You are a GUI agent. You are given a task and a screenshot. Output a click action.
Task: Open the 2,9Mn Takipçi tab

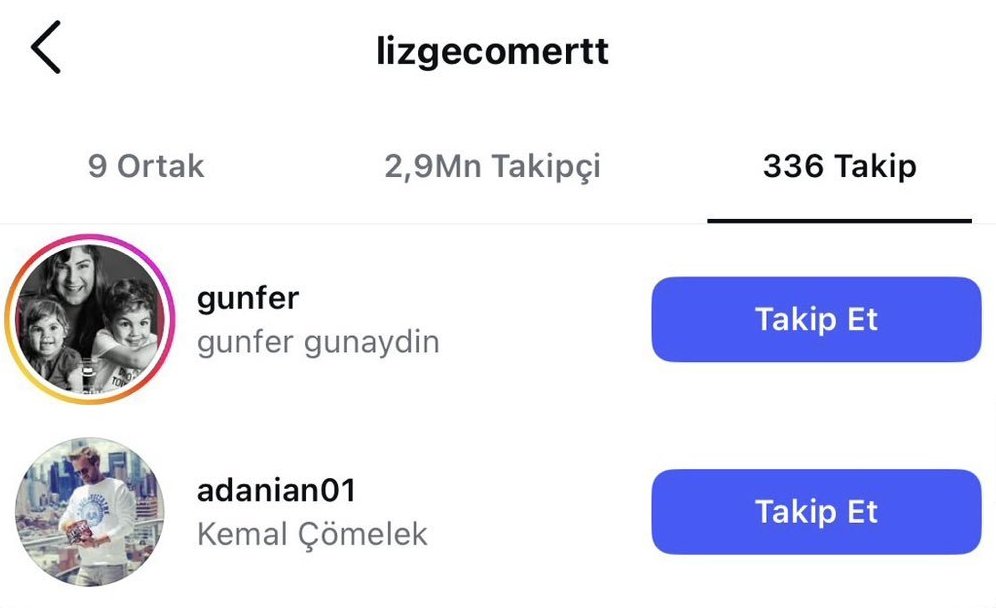pyautogui.click(x=492, y=166)
